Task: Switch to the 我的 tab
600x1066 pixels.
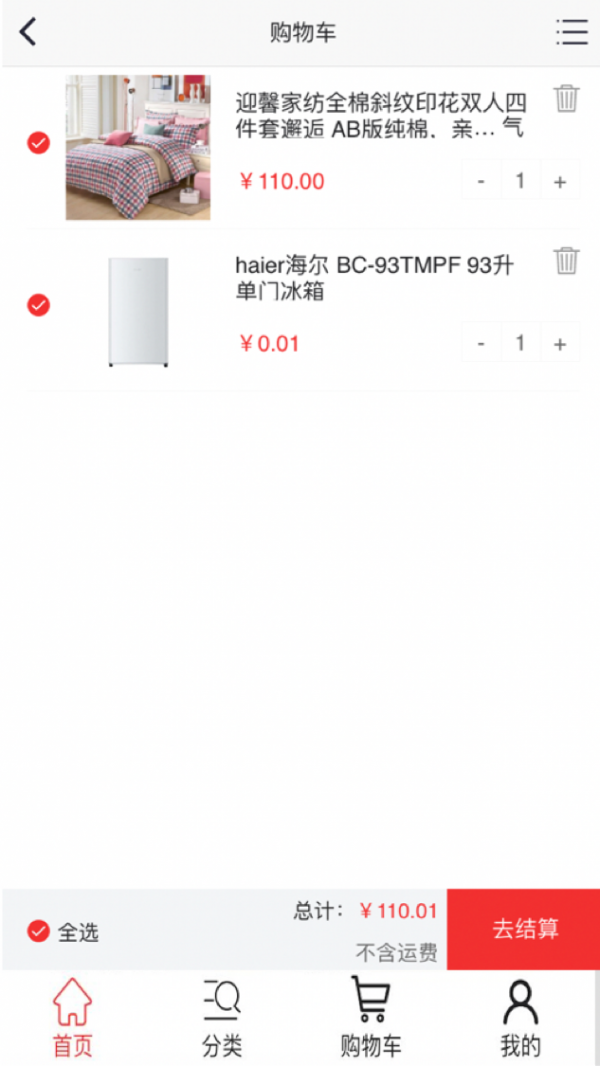Action: click(x=520, y=1018)
